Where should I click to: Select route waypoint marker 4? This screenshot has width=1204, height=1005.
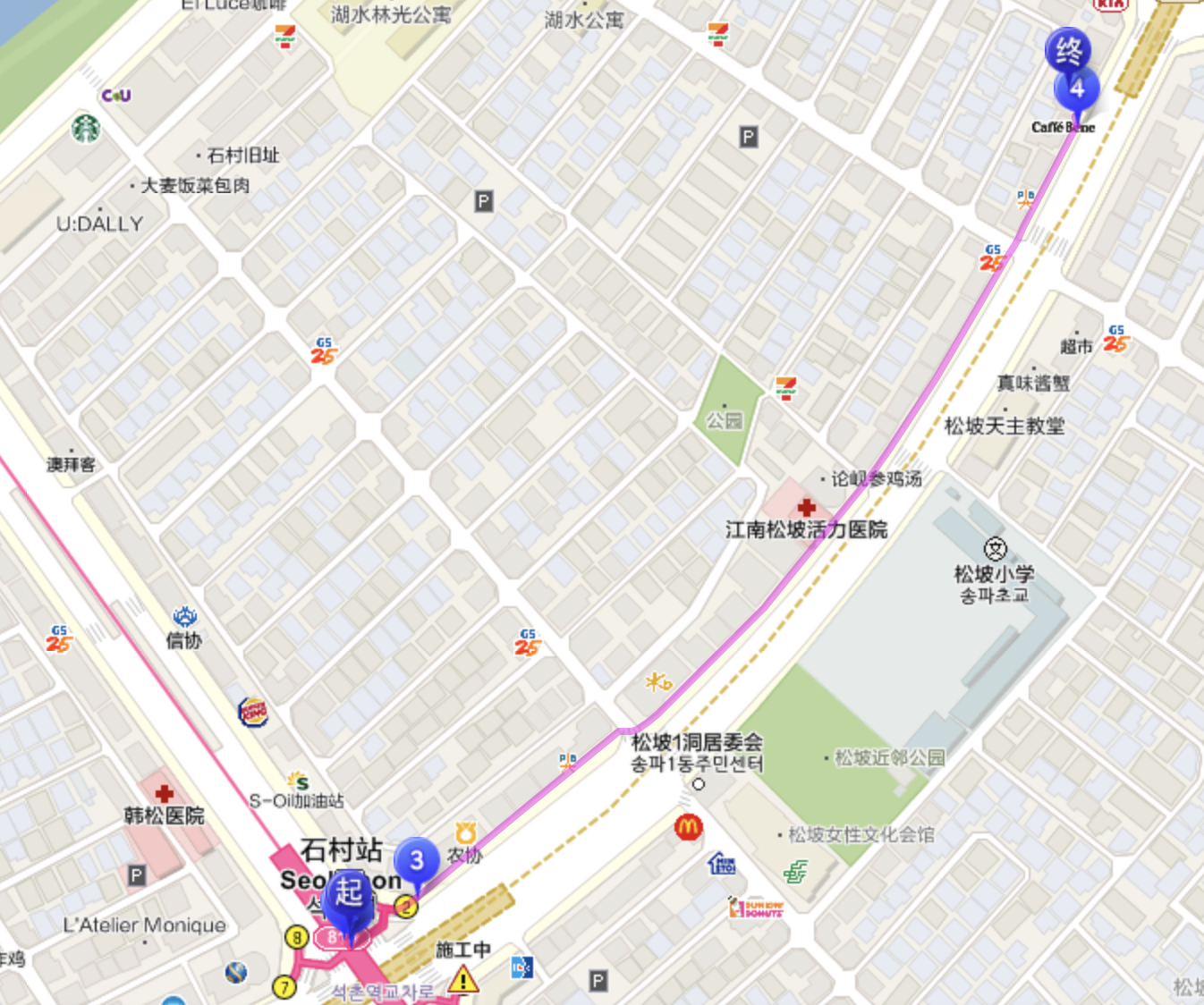pos(1077,89)
